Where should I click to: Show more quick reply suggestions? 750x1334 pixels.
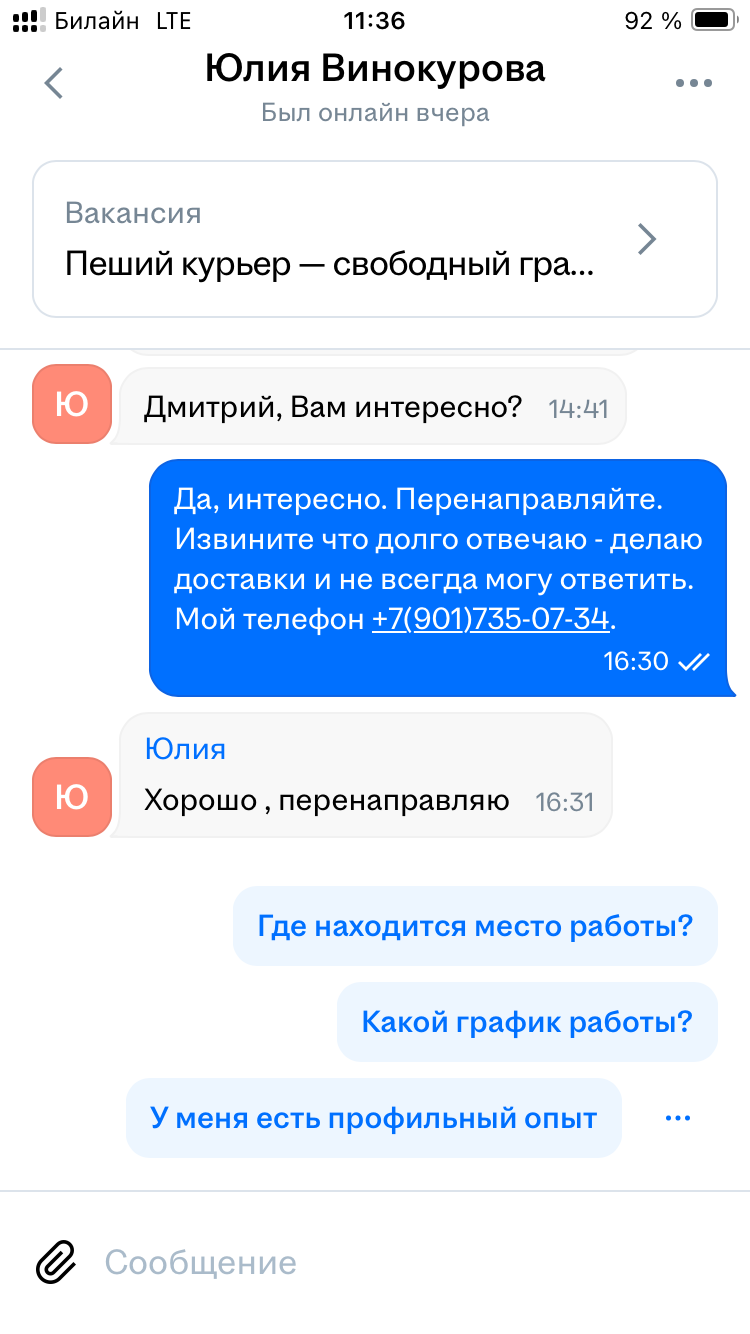(x=678, y=1118)
